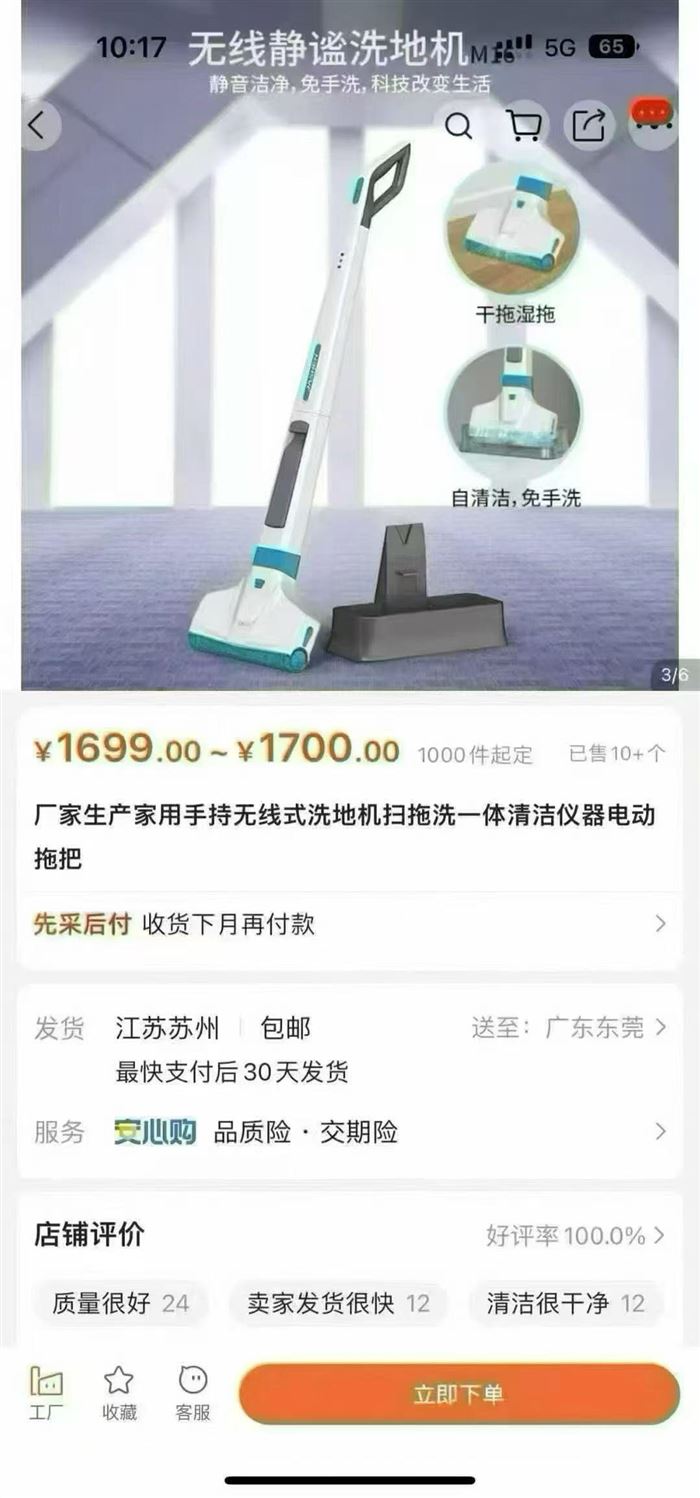
Task: Tap 立即下单 to order now
Action: click(458, 1394)
